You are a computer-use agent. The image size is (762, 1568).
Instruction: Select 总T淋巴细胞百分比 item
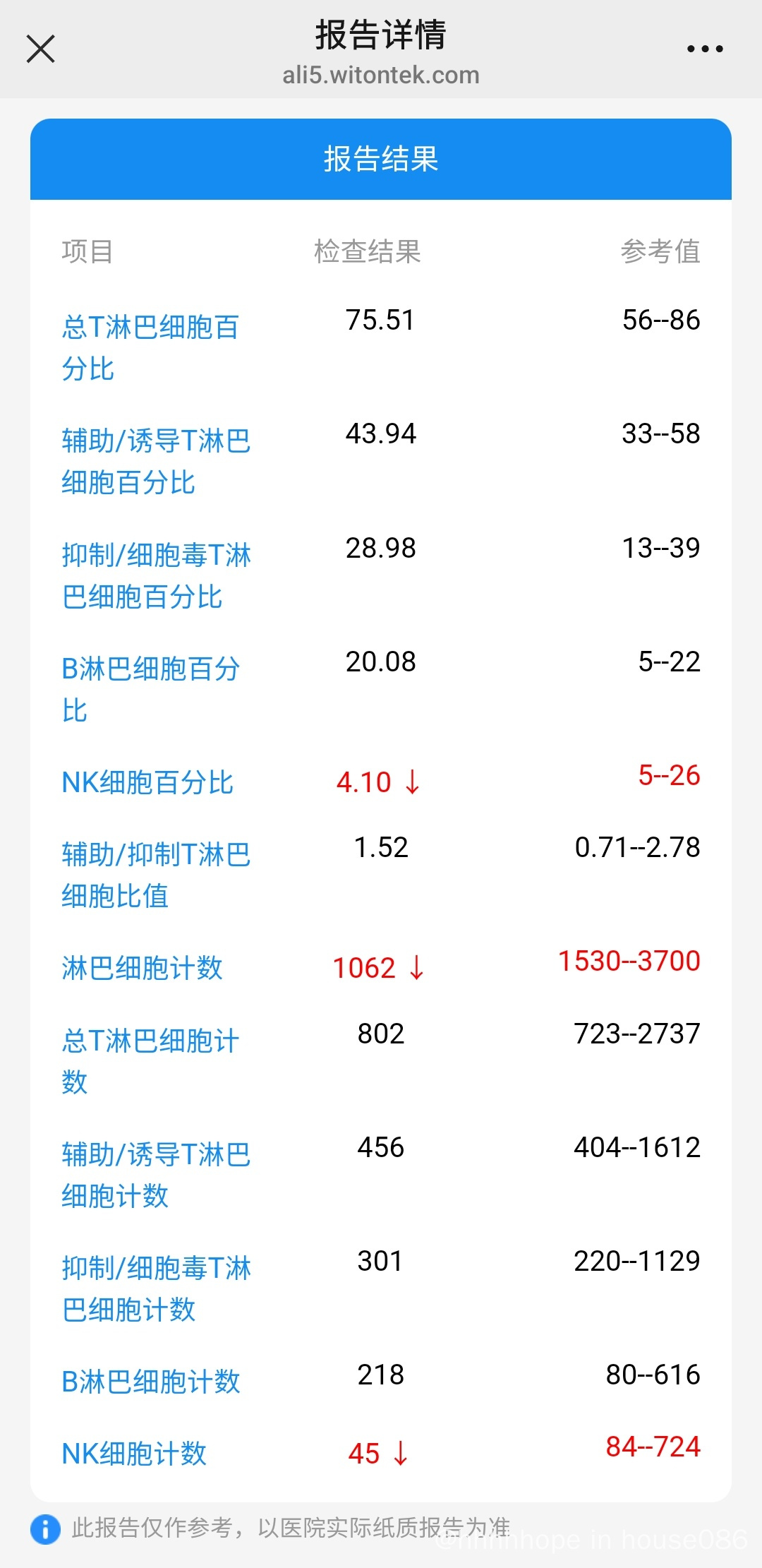[150, 348]
